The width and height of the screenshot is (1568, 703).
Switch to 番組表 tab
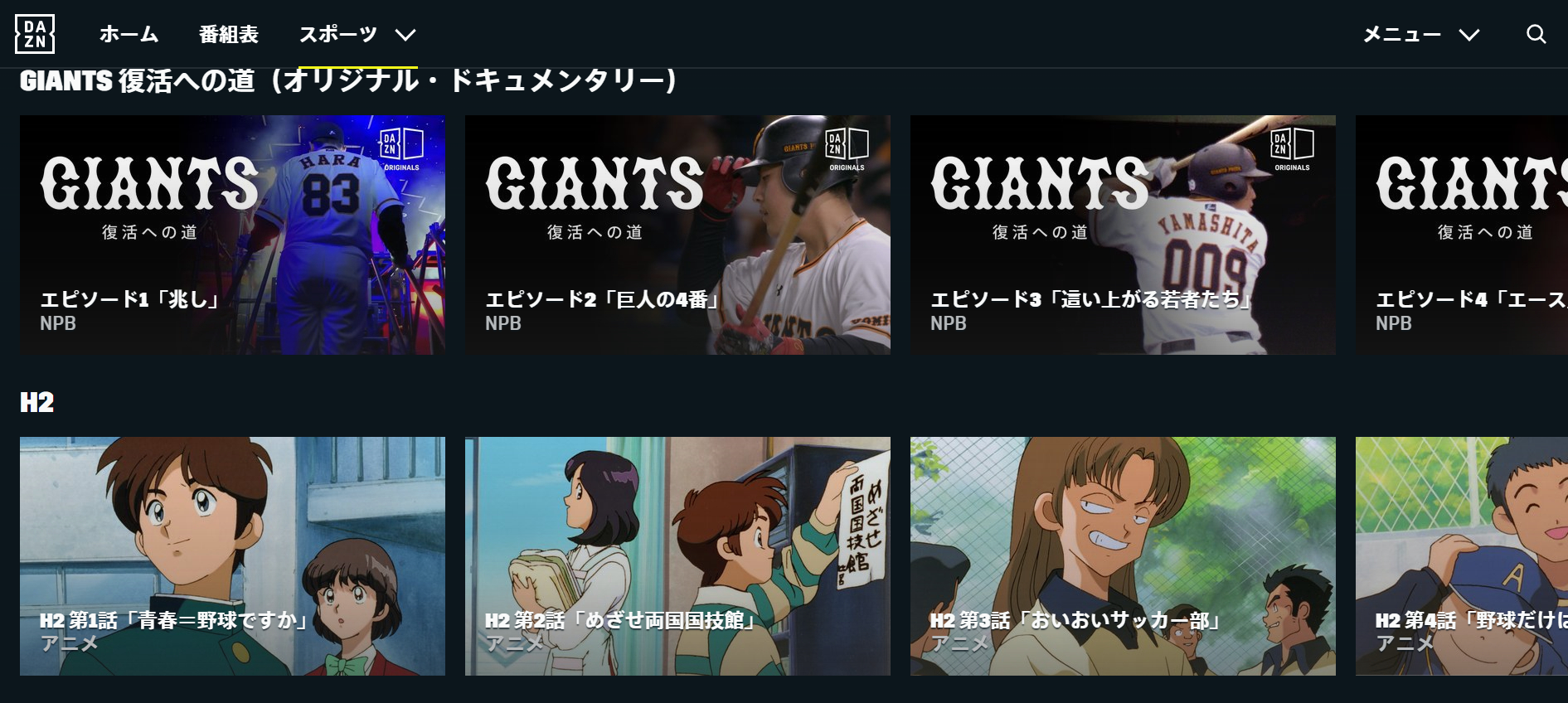[x=229, y=34]
